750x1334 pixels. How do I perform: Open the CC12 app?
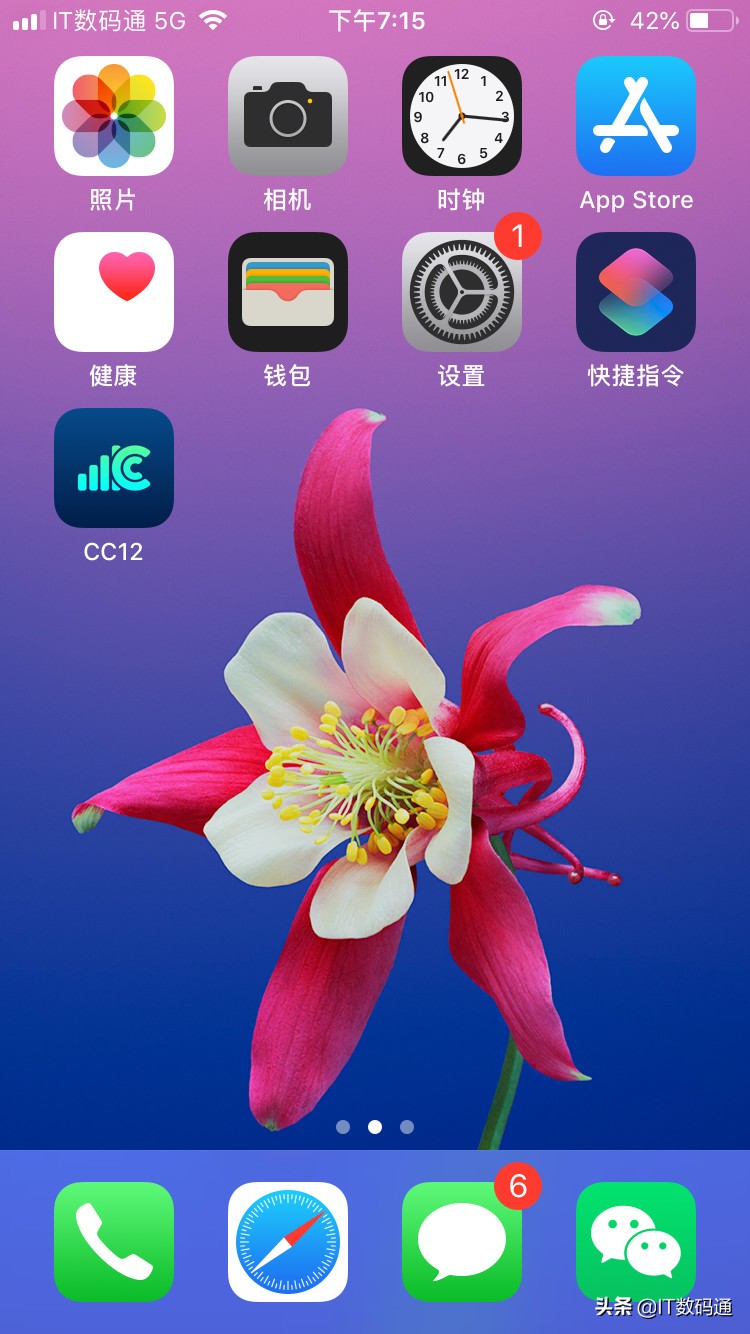[113, 468]
